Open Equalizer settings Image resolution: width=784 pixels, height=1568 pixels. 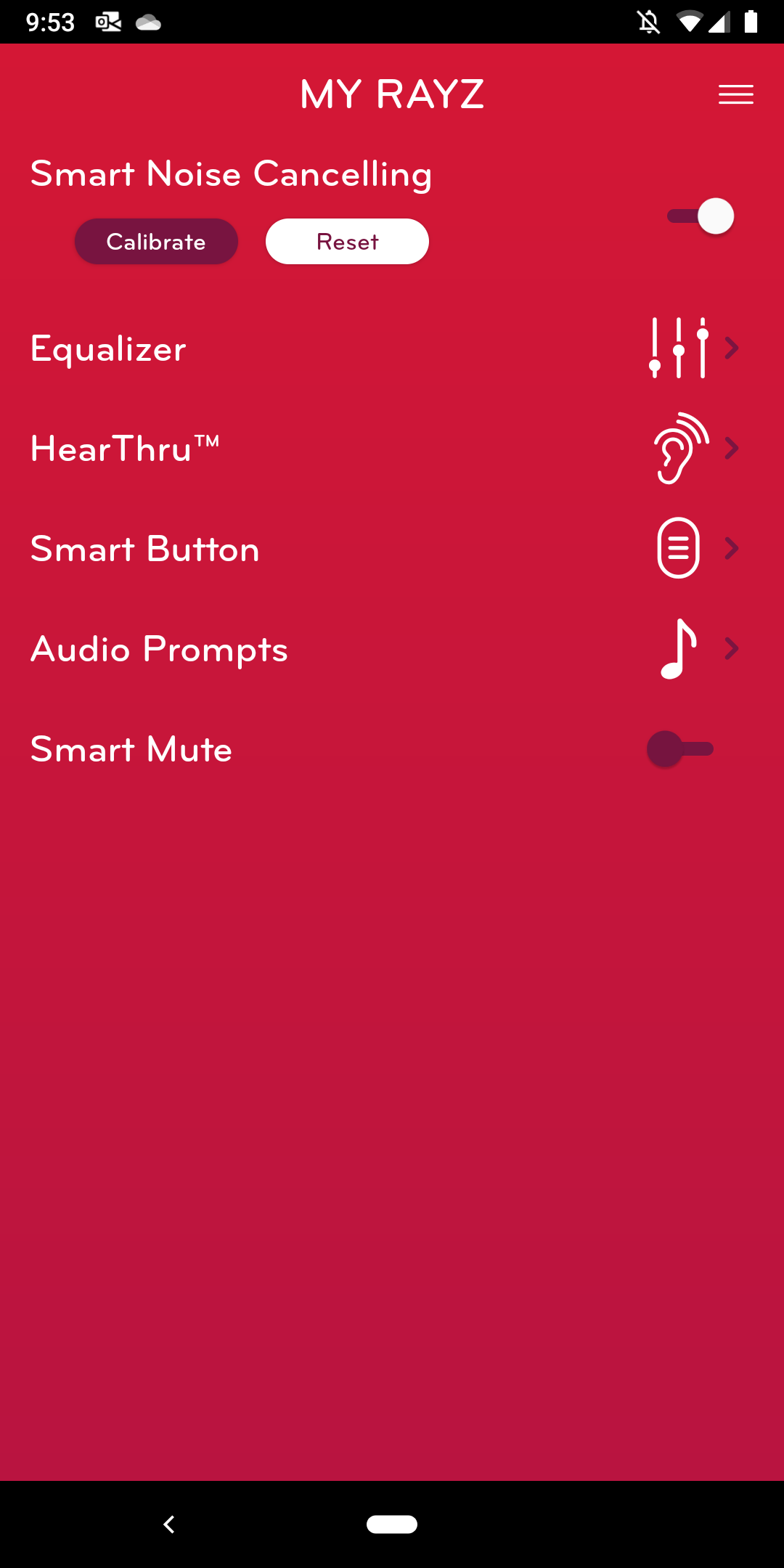pyautogui.click(x=392, y=348)
